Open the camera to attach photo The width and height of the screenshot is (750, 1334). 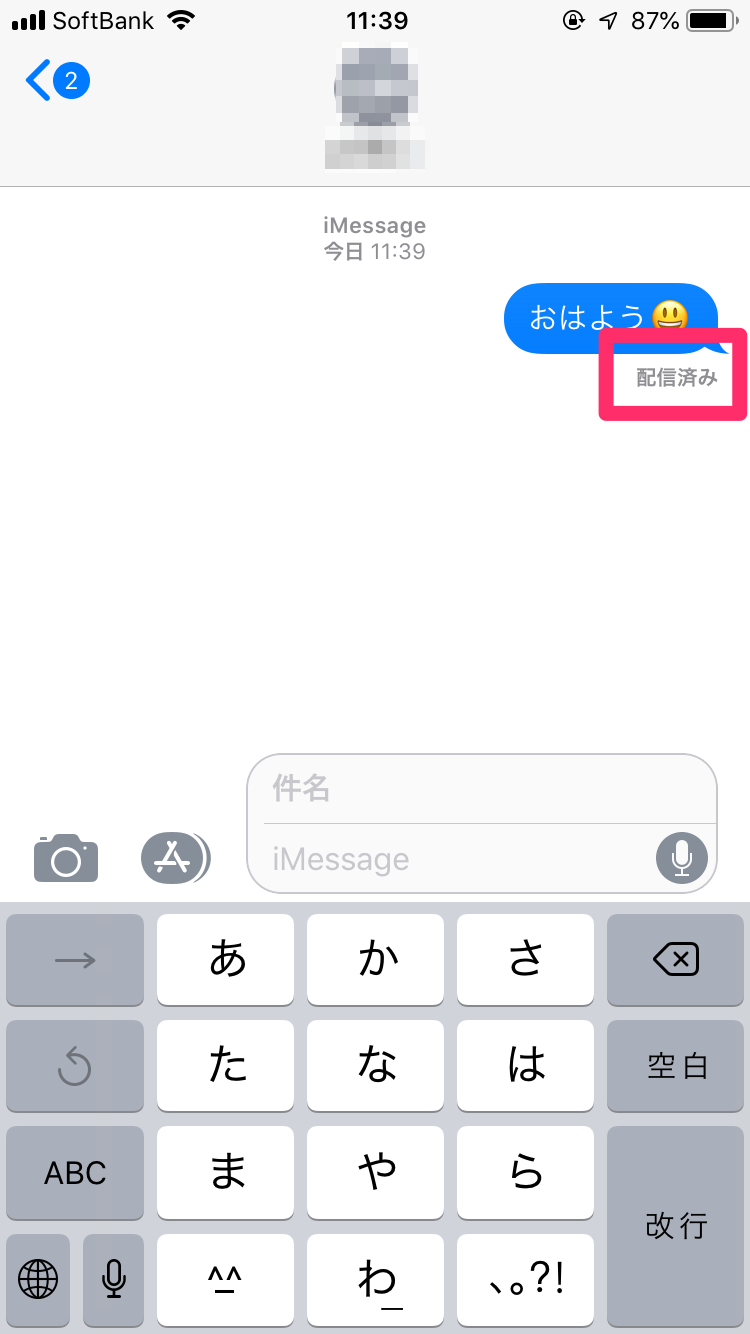click(x=66, y=858)
